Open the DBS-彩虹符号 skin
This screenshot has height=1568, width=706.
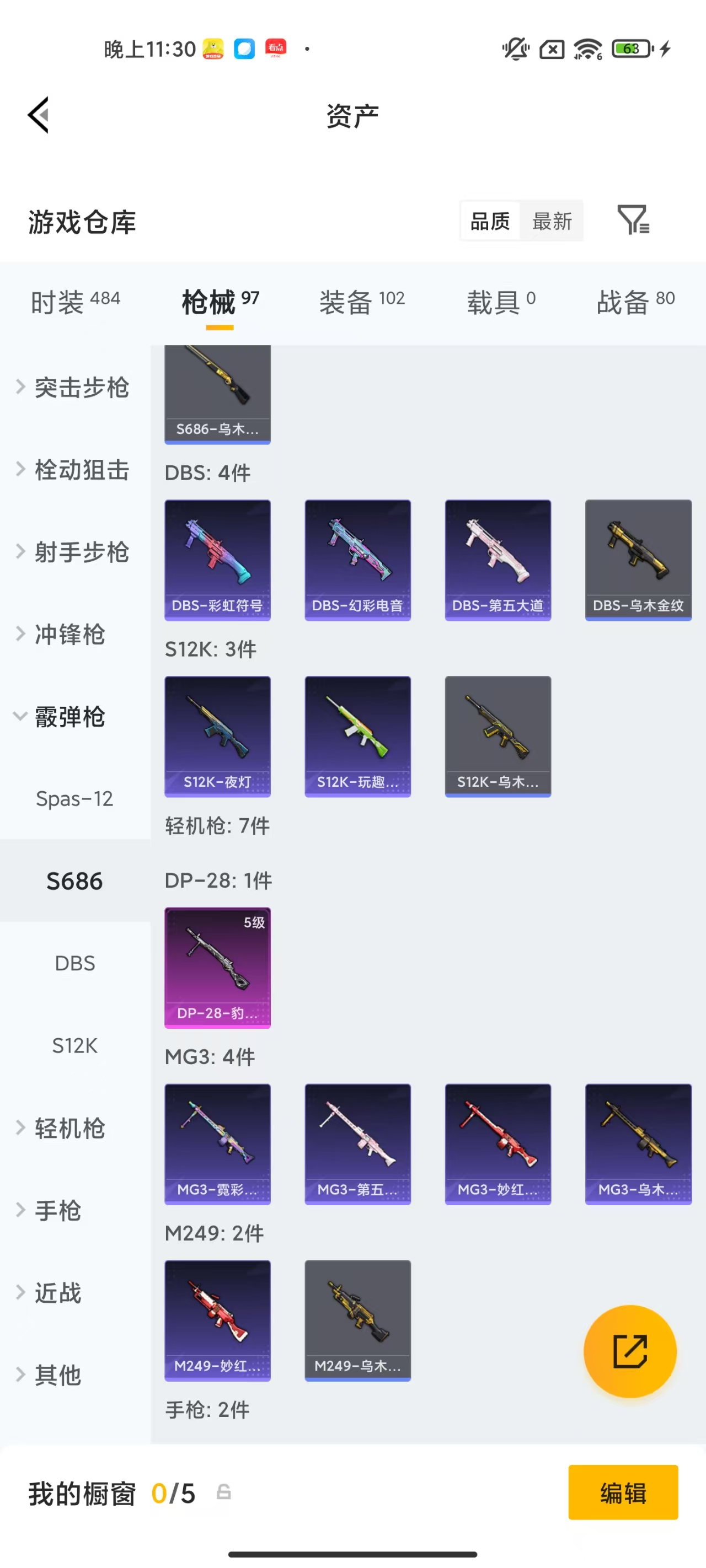tap(217, 560)
